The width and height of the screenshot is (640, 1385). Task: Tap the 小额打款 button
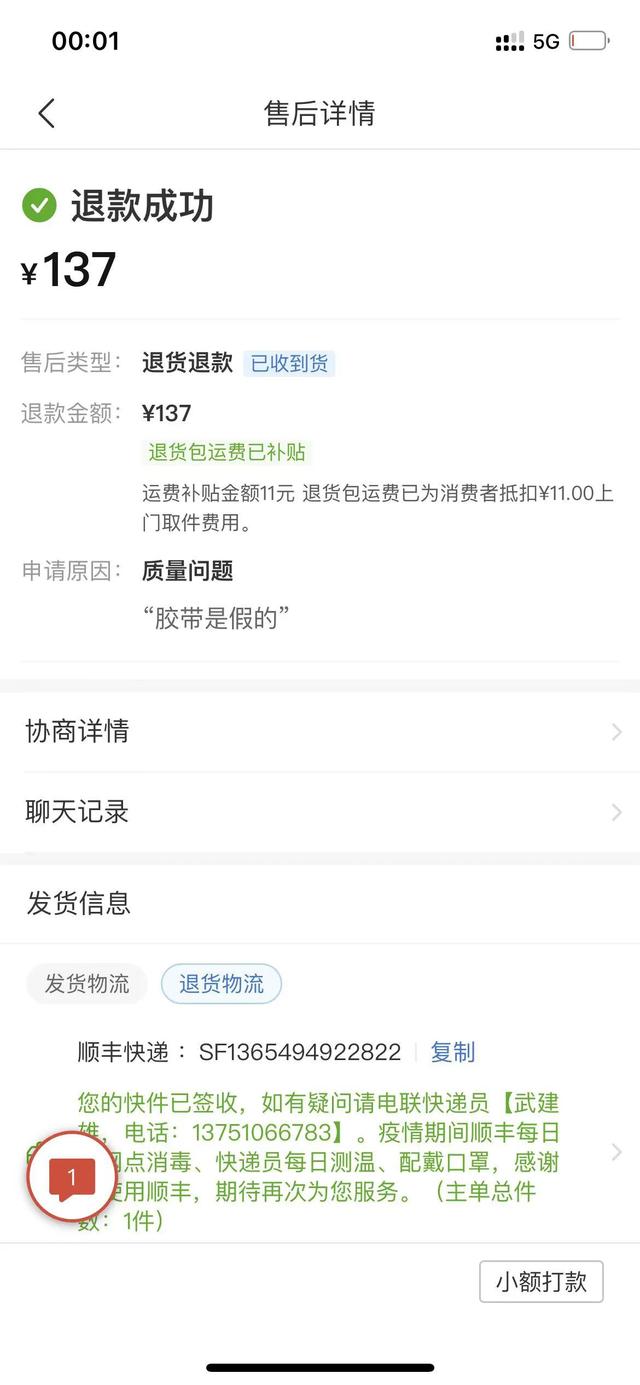click(x=541, y=1281)
